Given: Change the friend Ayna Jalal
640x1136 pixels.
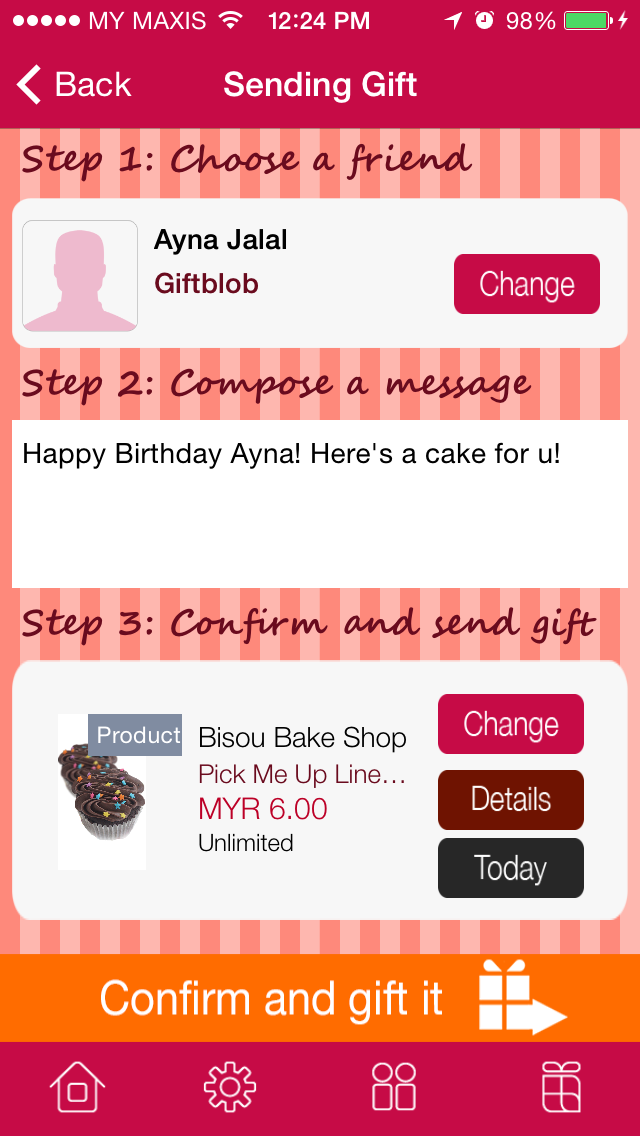Looking at the screenshot, I should [x=526, y=284].
